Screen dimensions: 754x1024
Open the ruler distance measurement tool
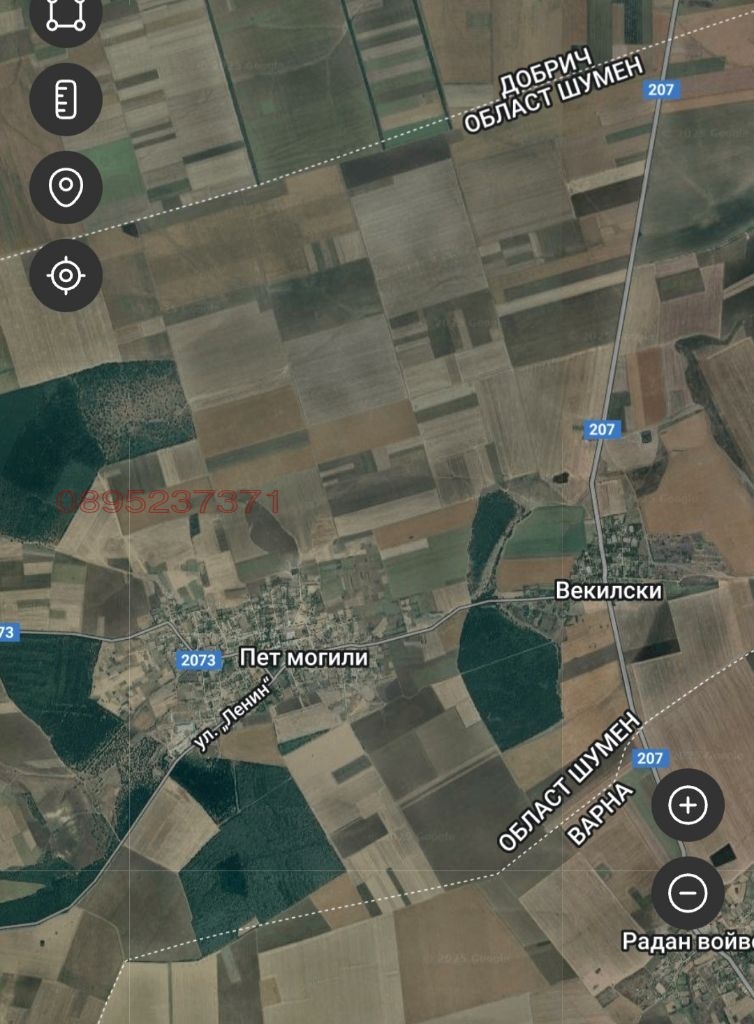point(65,99)
